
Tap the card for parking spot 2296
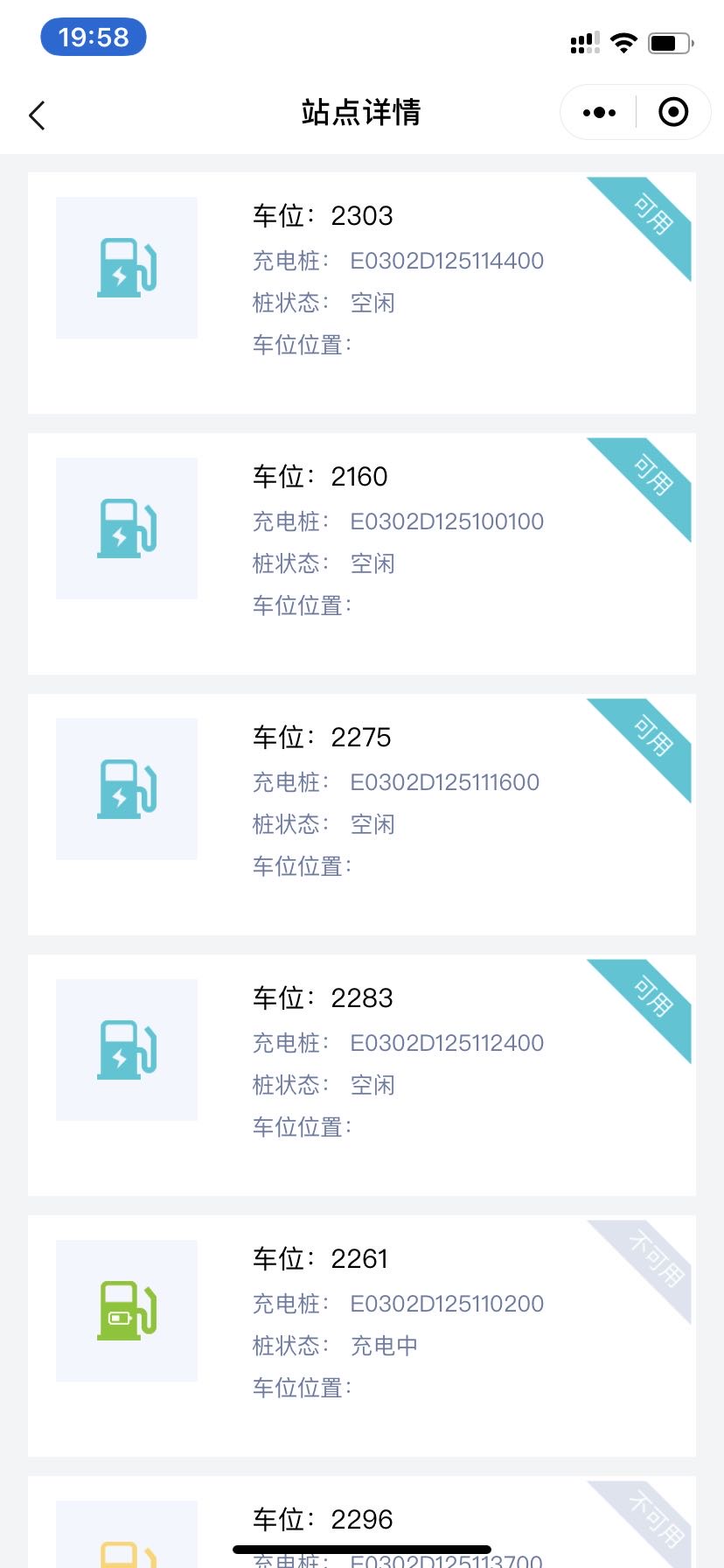point(361,1521)
